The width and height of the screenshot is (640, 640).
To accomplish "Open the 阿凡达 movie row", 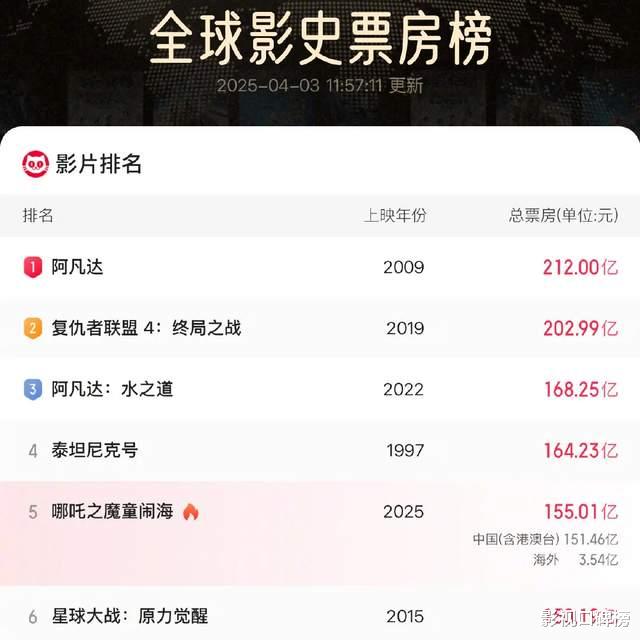I will [78, 267].
